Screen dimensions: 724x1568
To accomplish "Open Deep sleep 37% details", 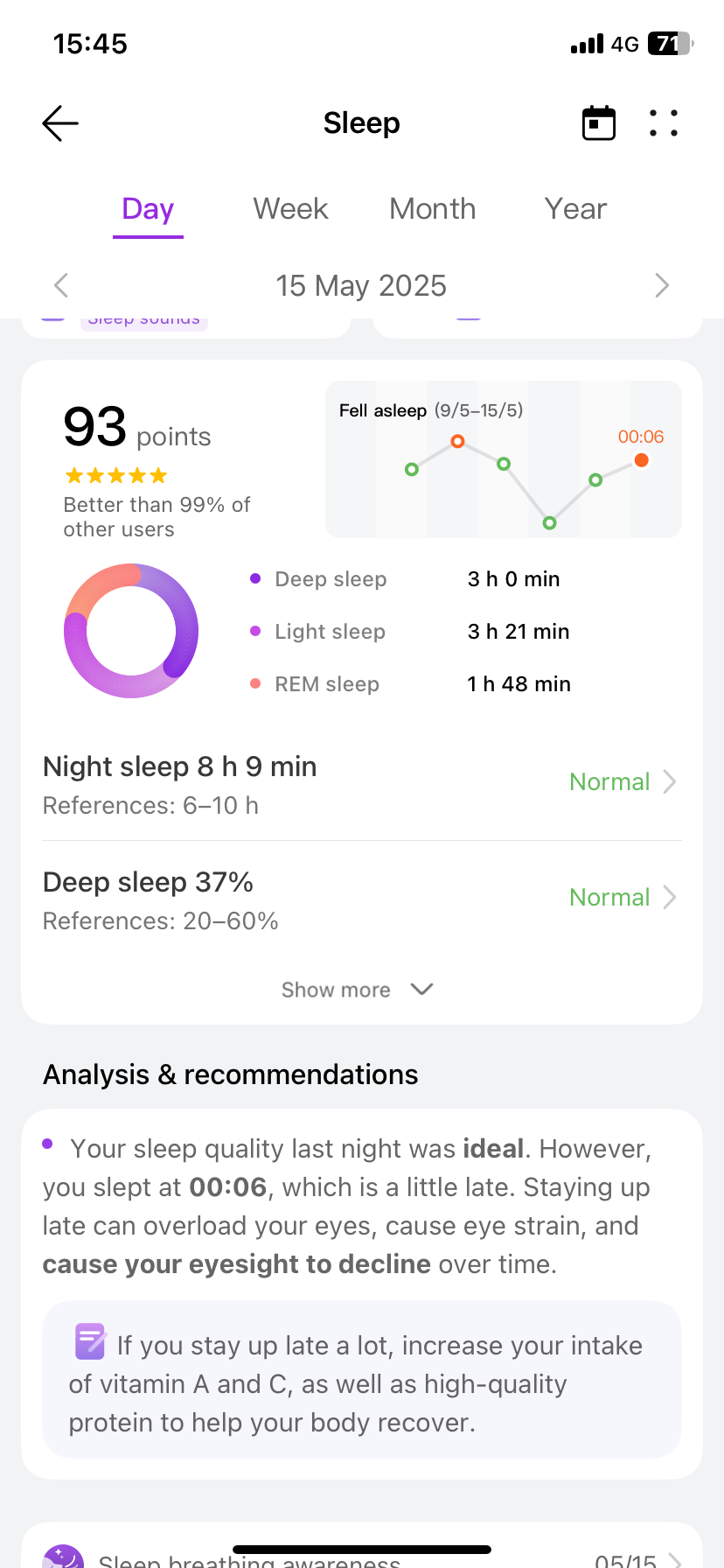I will (x=362, y=899).
